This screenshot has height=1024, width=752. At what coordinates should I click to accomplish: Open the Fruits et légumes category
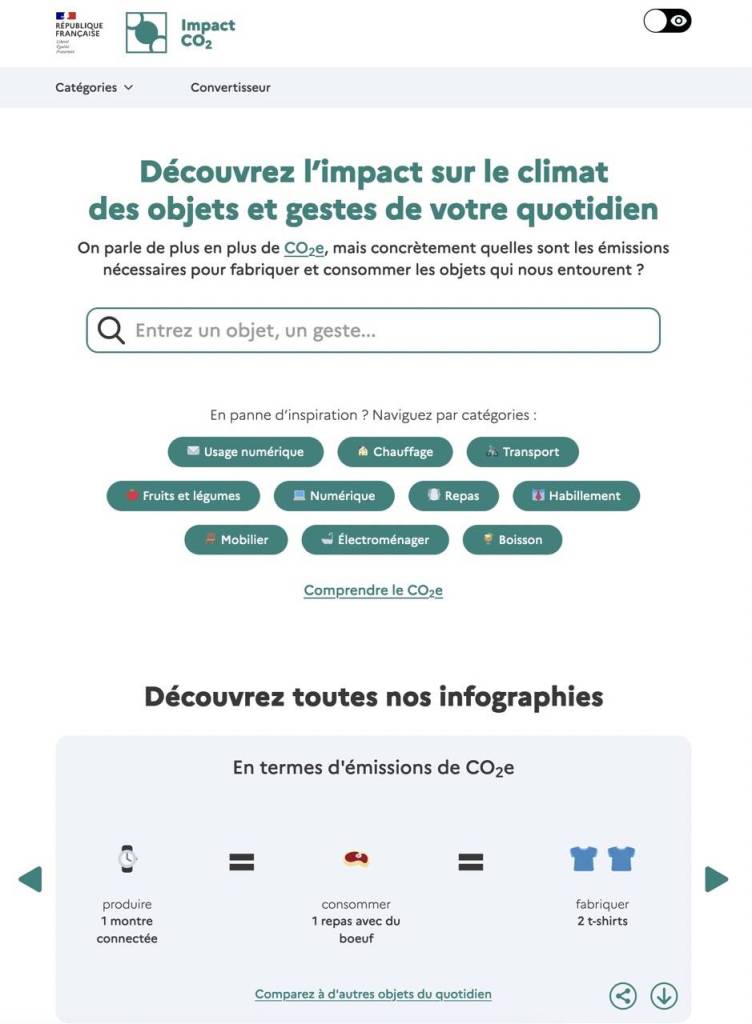pos(182,496)
